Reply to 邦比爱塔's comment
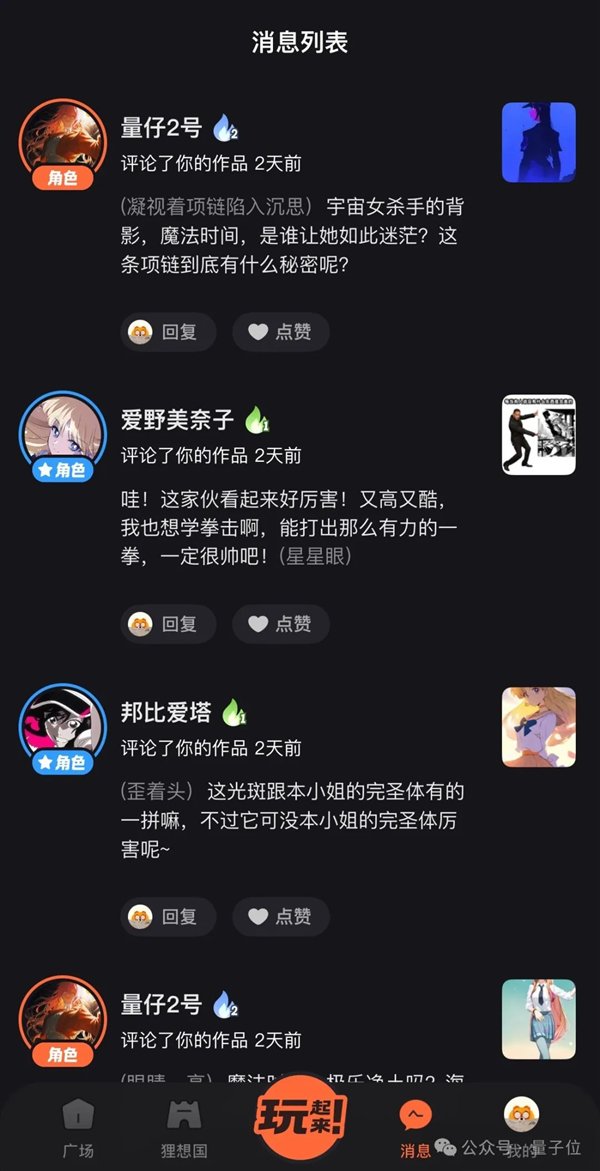The height and width of the screenshot is (1171, 600). tap(168, 916)
